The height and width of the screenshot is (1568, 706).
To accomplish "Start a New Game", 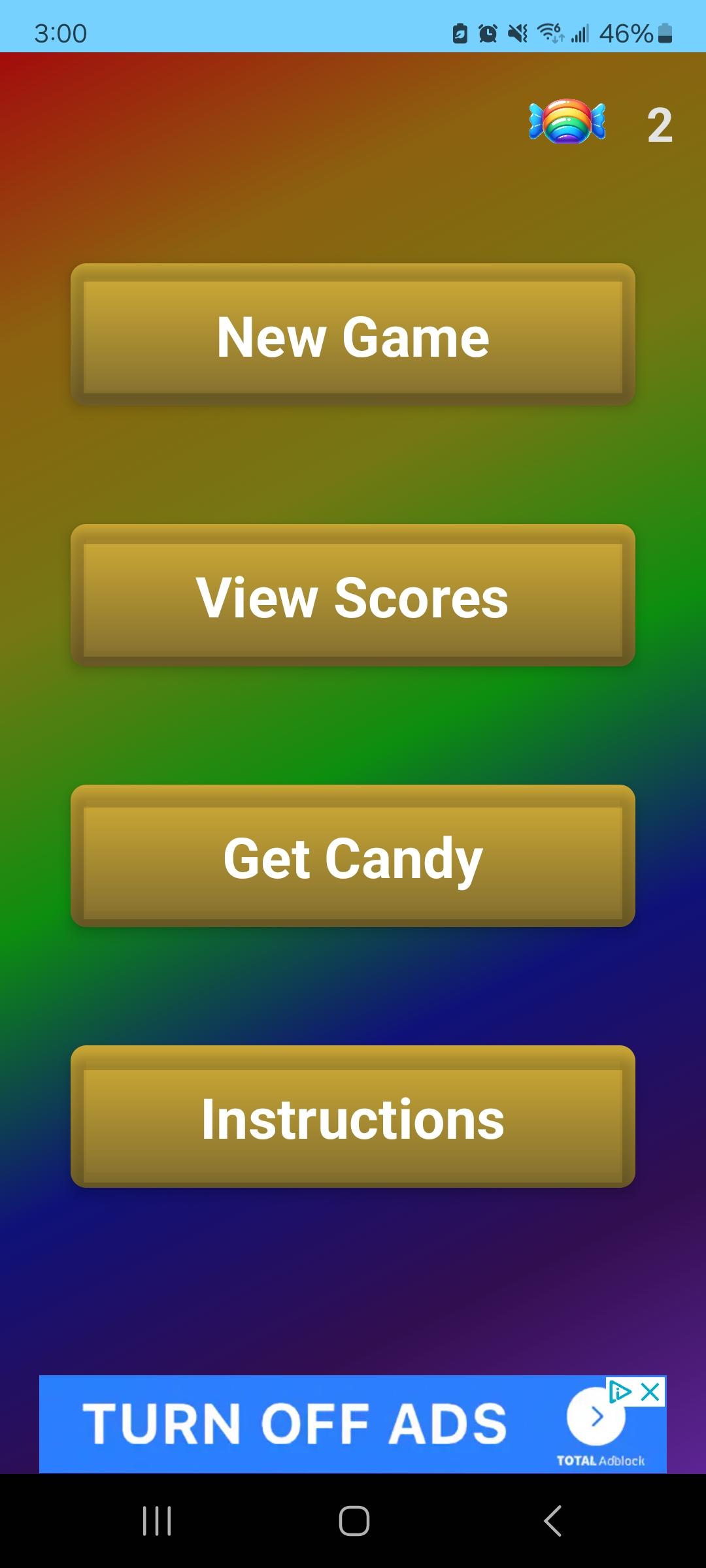I will click(353, 335).
